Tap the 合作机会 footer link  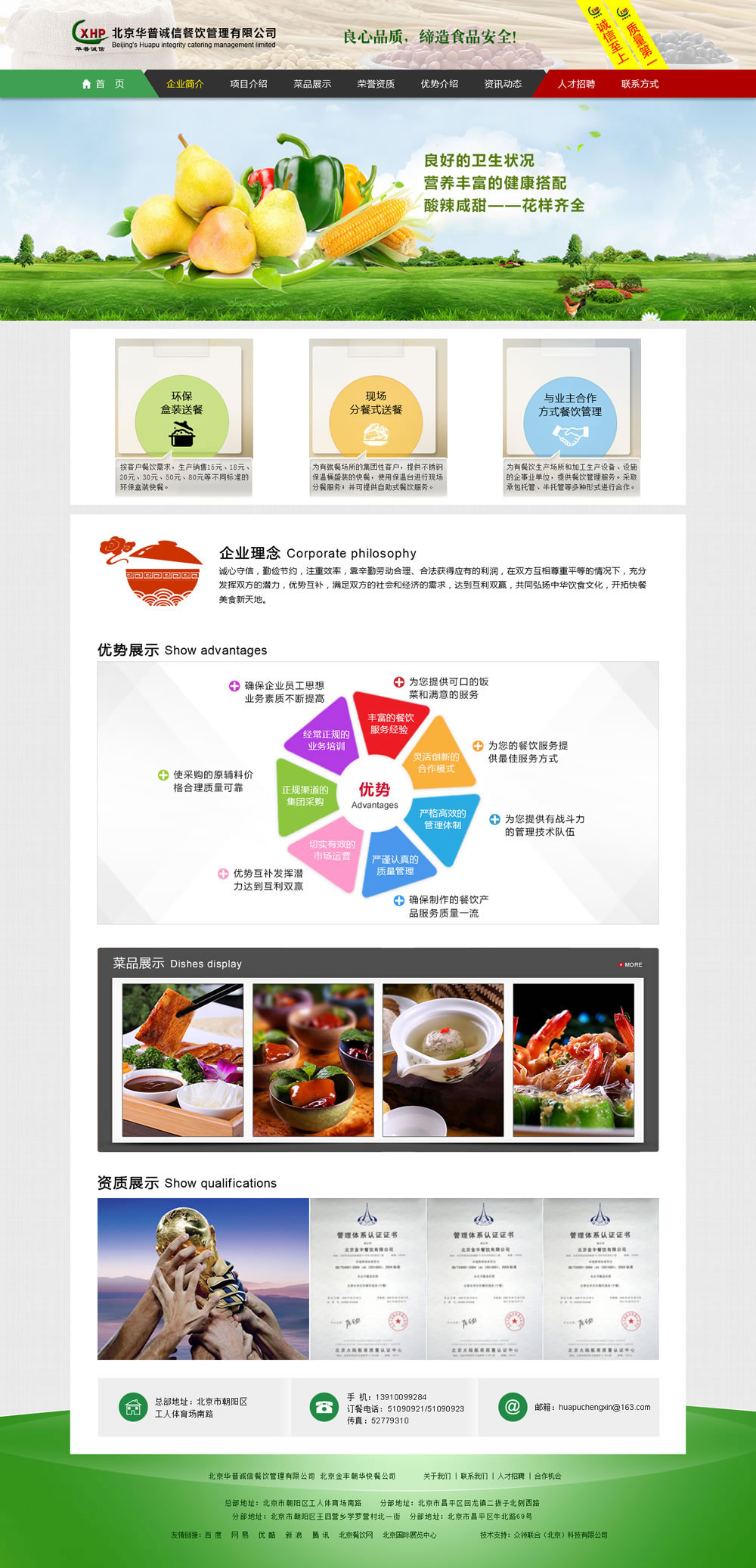[547, 1476]
